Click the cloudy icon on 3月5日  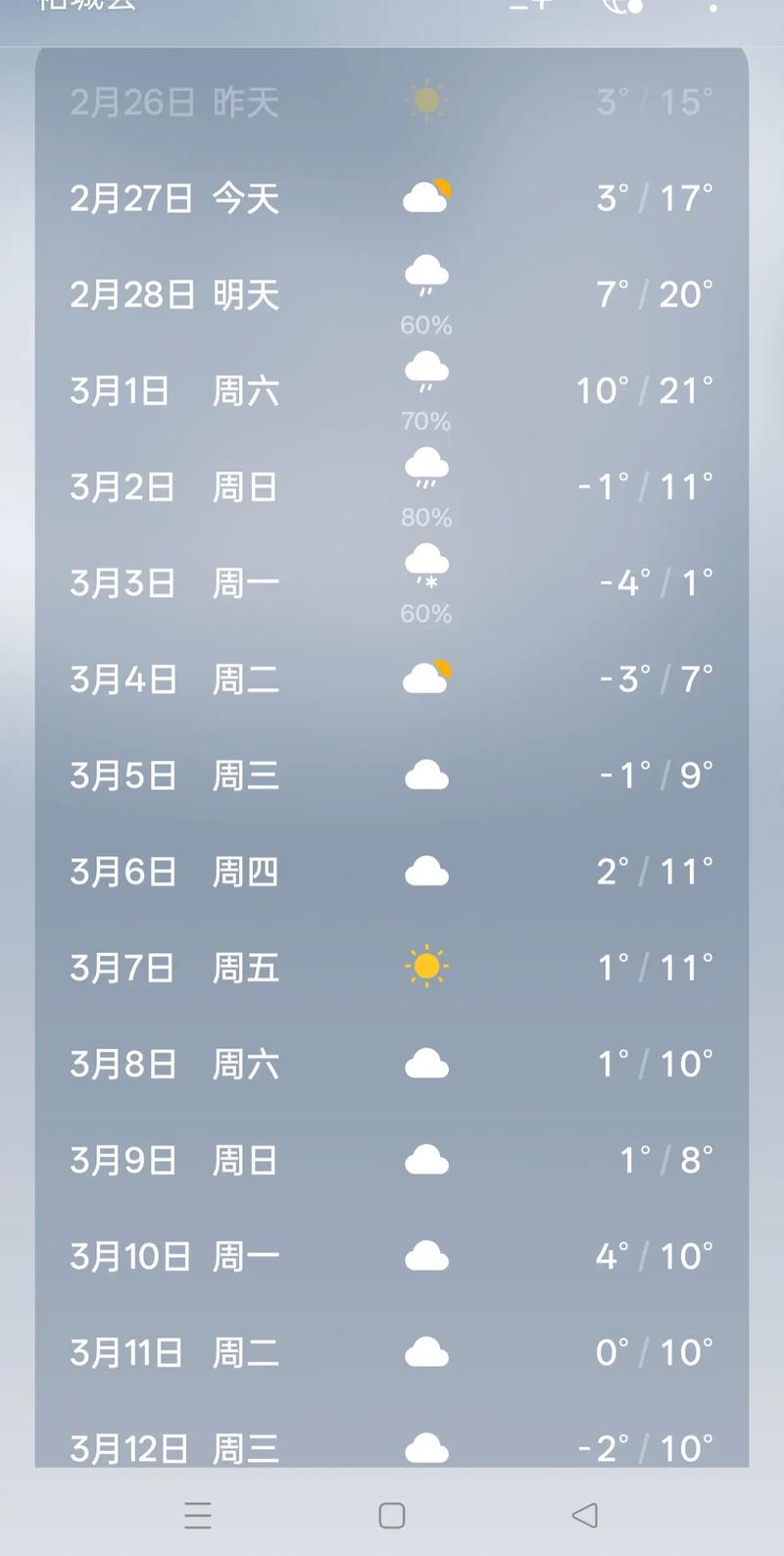click(426, 774)
